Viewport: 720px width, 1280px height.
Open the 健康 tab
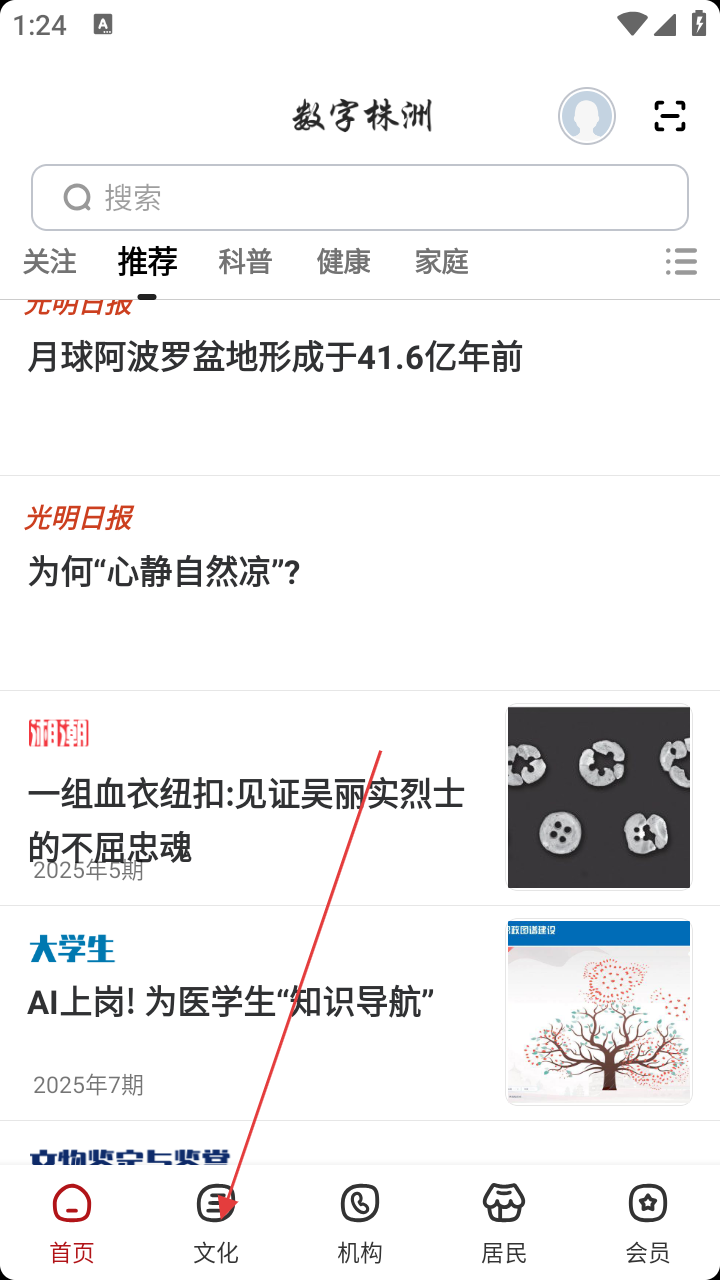[343, 262]
